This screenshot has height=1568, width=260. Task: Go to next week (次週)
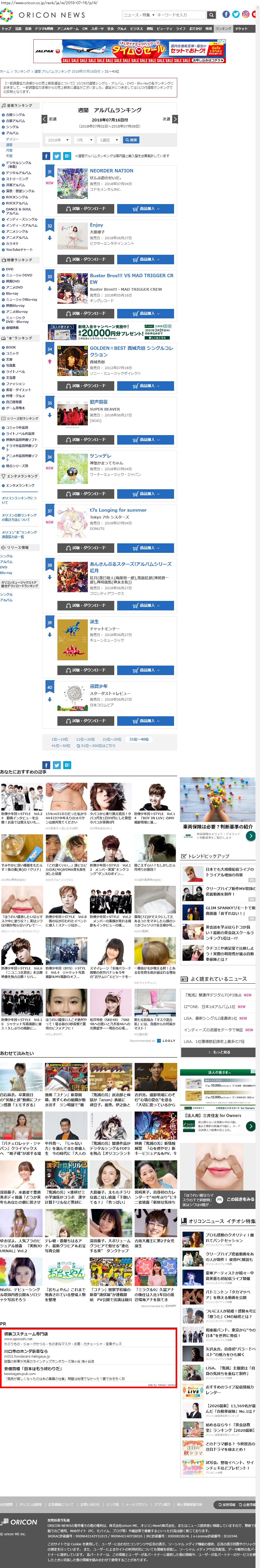(x=175, y=119)
